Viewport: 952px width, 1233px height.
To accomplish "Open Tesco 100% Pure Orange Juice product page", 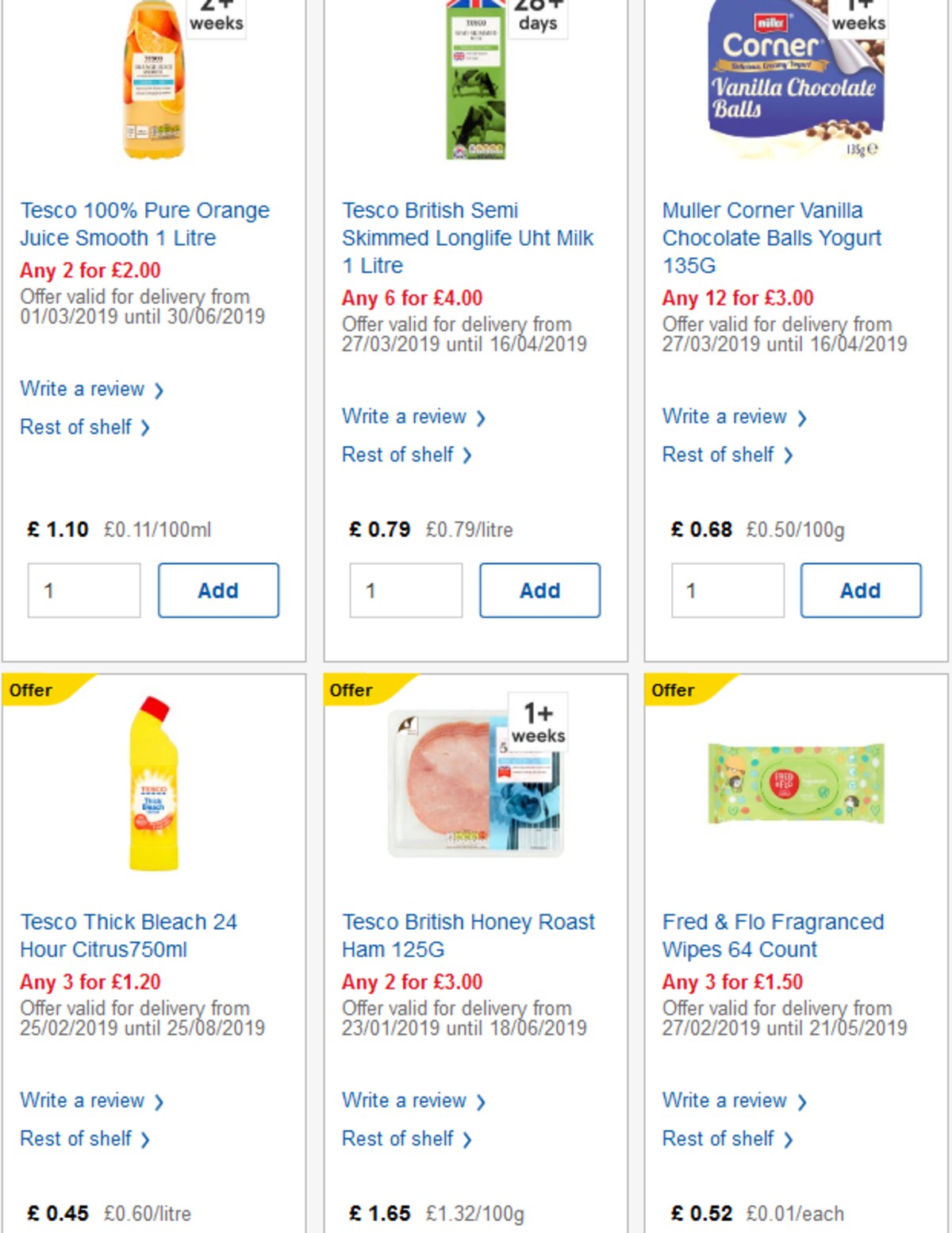I will point(144,224).
